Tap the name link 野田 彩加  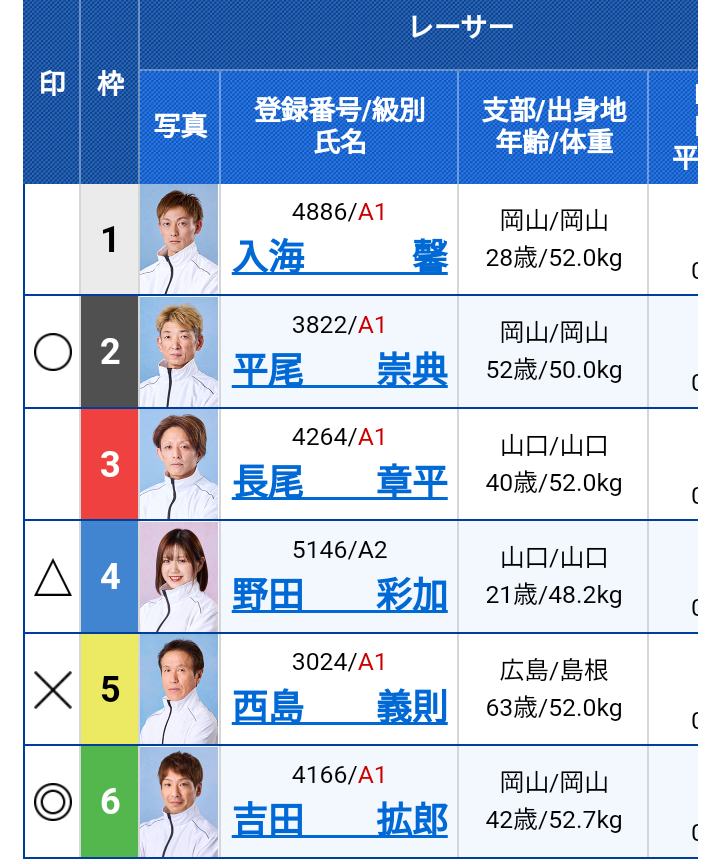pos(340,596)
